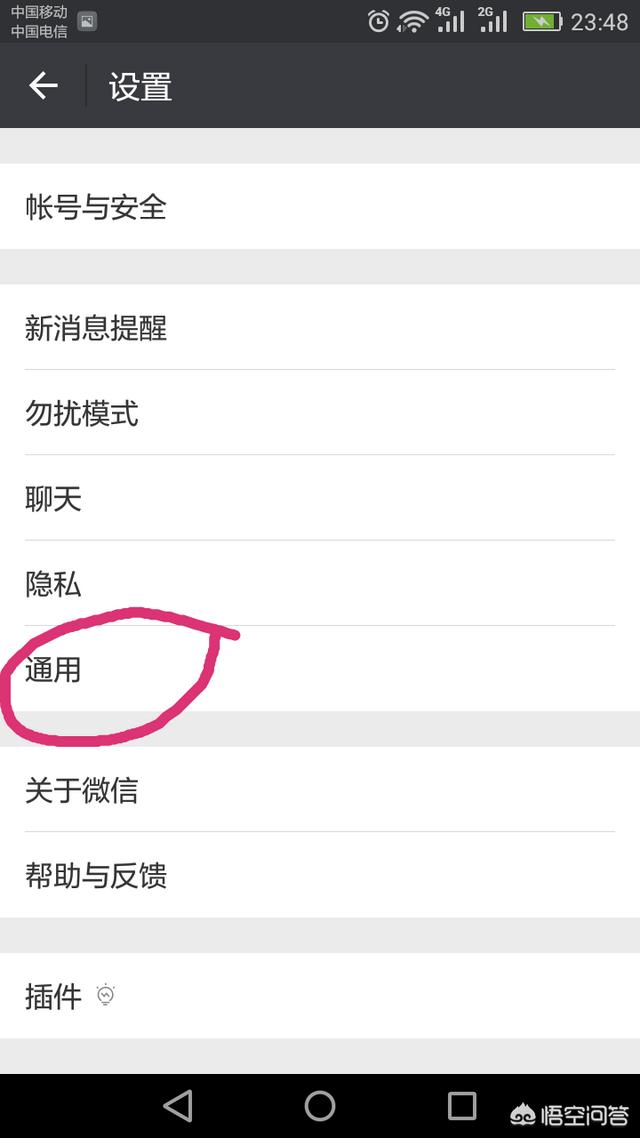The width and height of the screenshot is (640, 1138).
Task: Open 勿扰模式 settings
Action: pyautogui.click(x=320, y=413)
